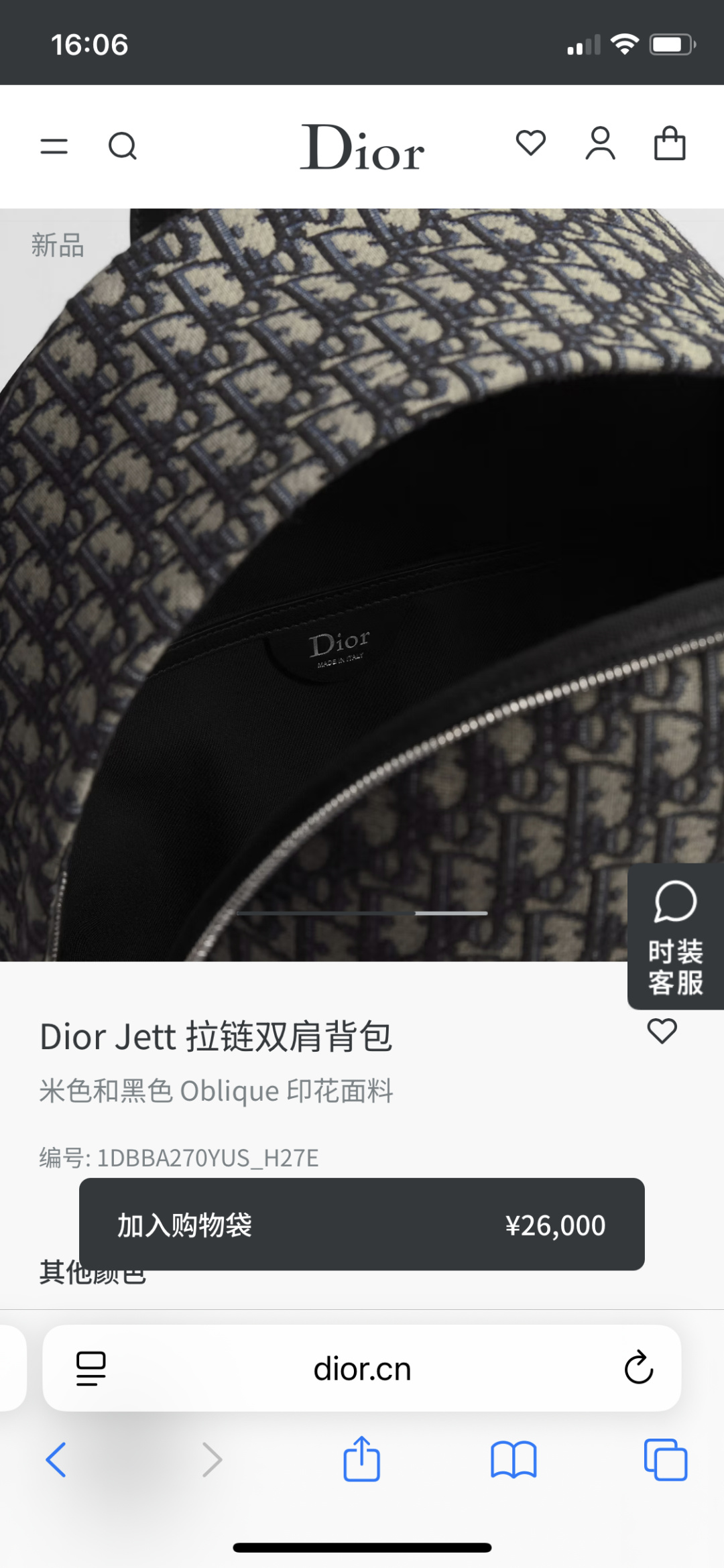Open the site search

(x=123, y=145)
